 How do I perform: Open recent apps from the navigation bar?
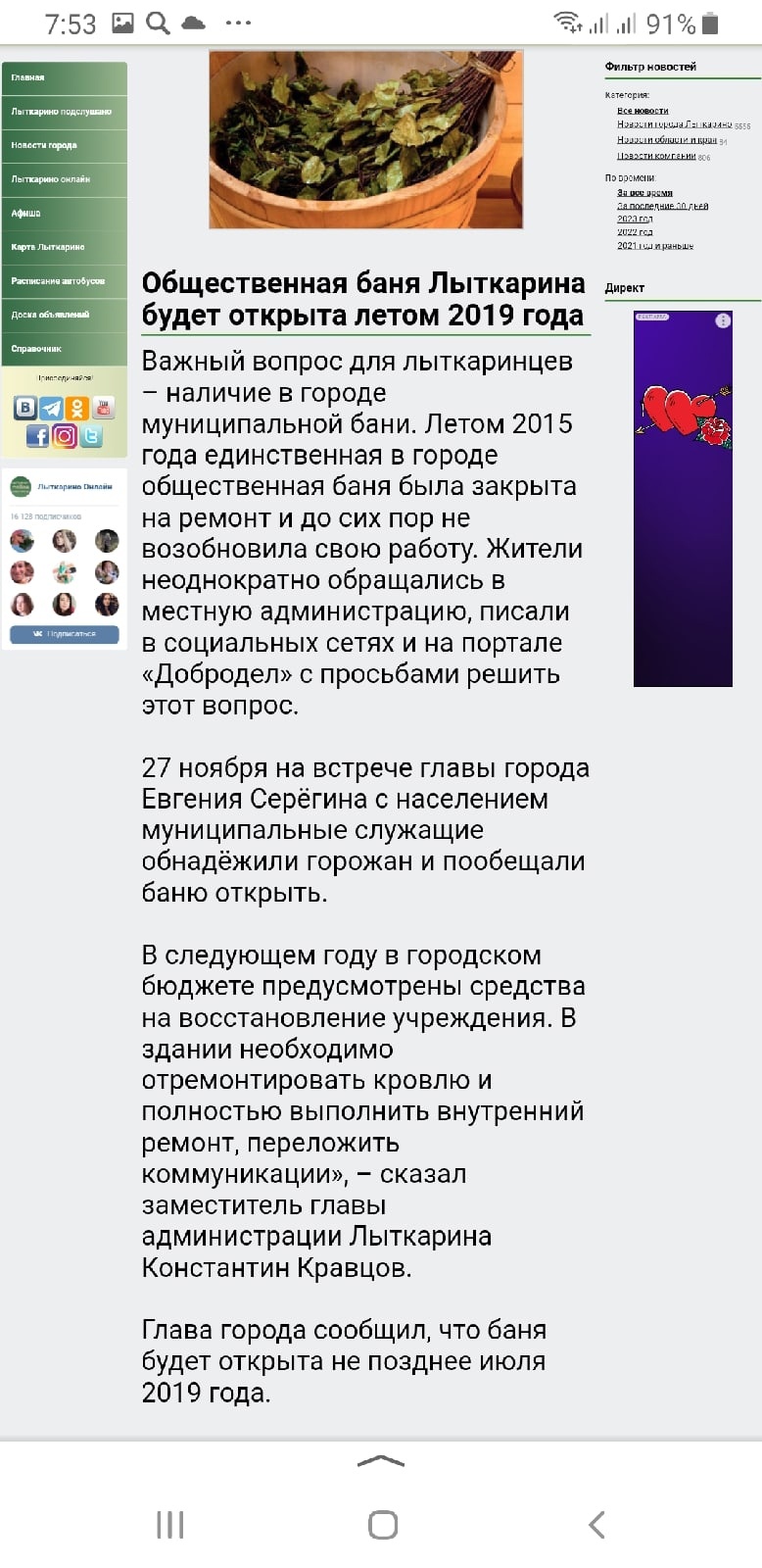[170, 1524]
